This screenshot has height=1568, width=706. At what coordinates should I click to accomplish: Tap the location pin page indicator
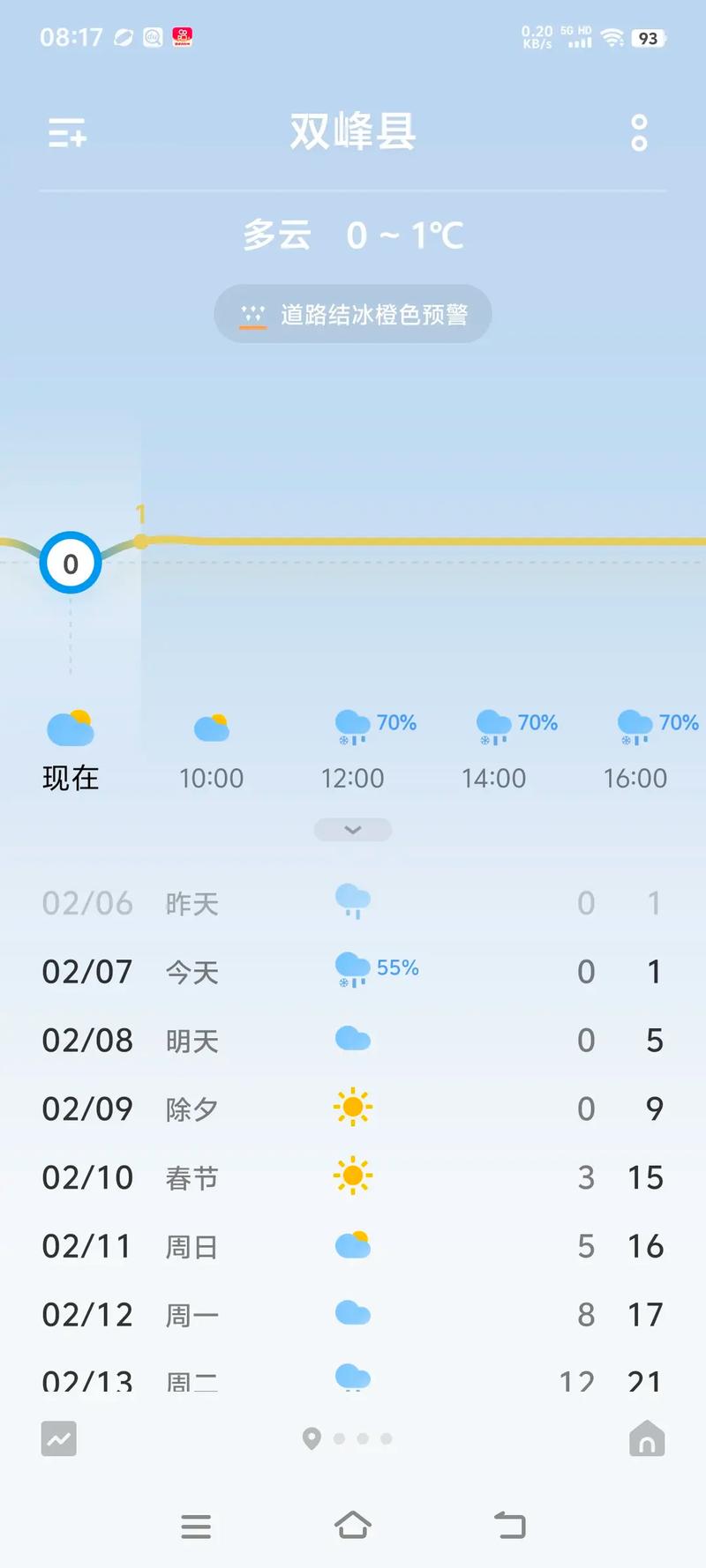[311, 1437]
